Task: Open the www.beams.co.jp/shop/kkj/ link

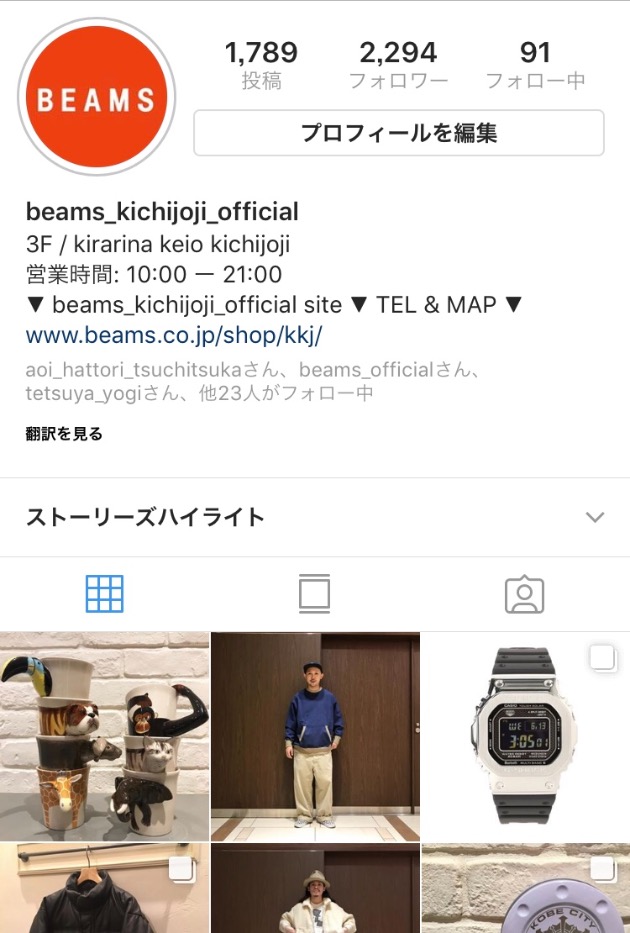Action: tap(174, 334)
